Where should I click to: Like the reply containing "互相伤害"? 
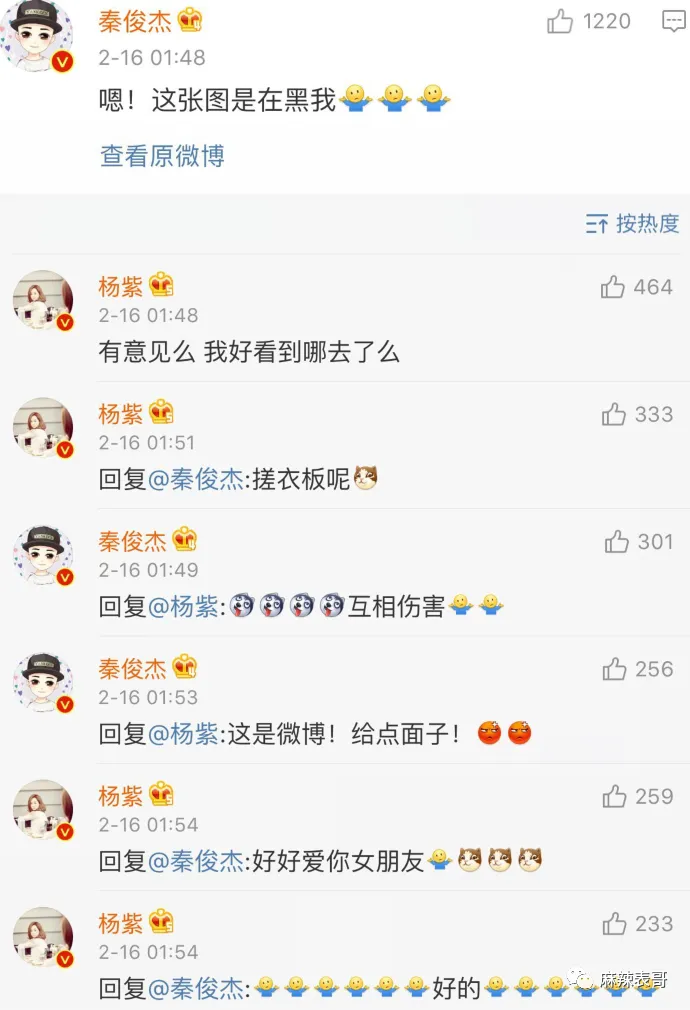[x=617, y=542]
